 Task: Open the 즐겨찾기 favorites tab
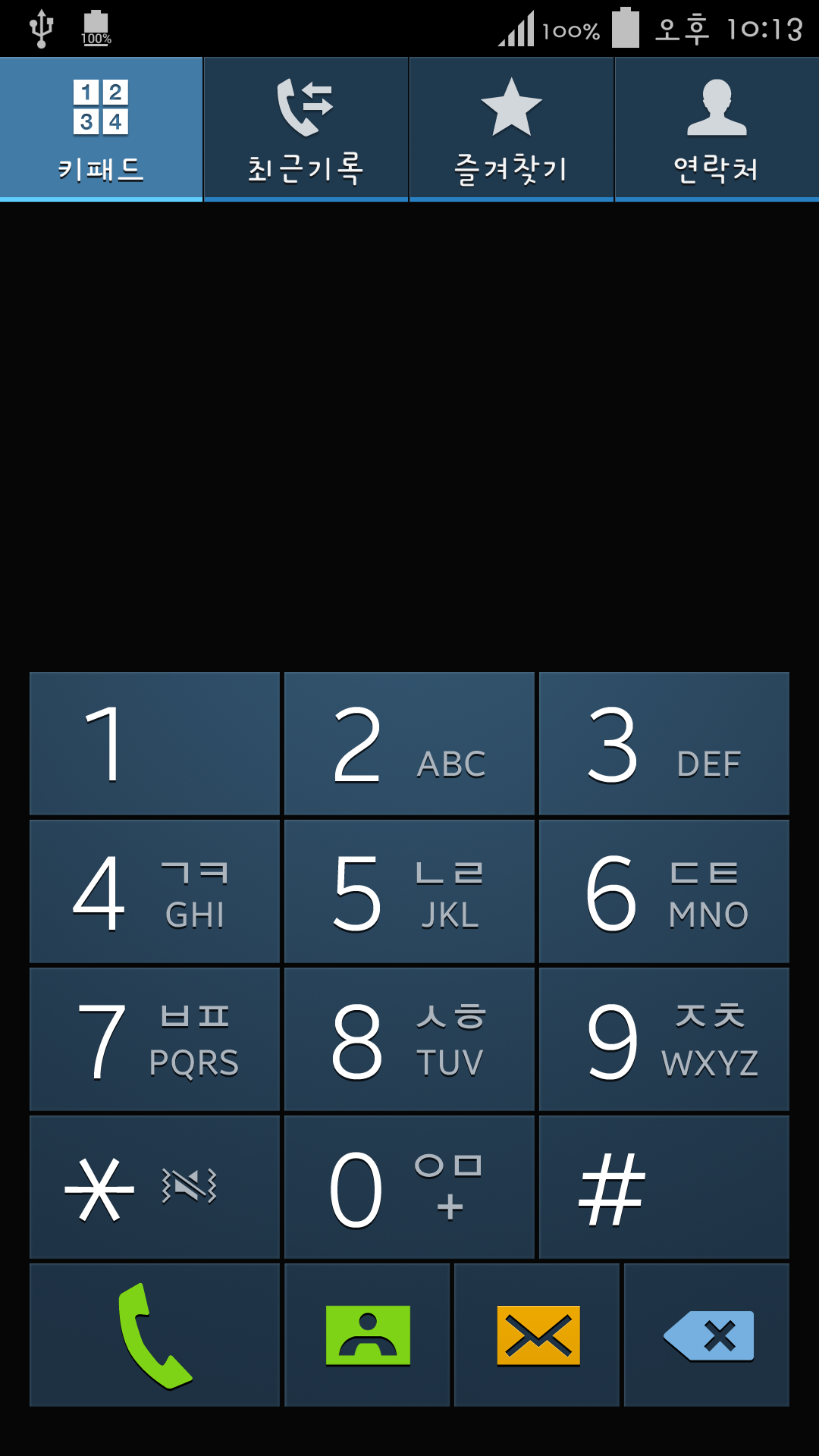click(511, 129)
